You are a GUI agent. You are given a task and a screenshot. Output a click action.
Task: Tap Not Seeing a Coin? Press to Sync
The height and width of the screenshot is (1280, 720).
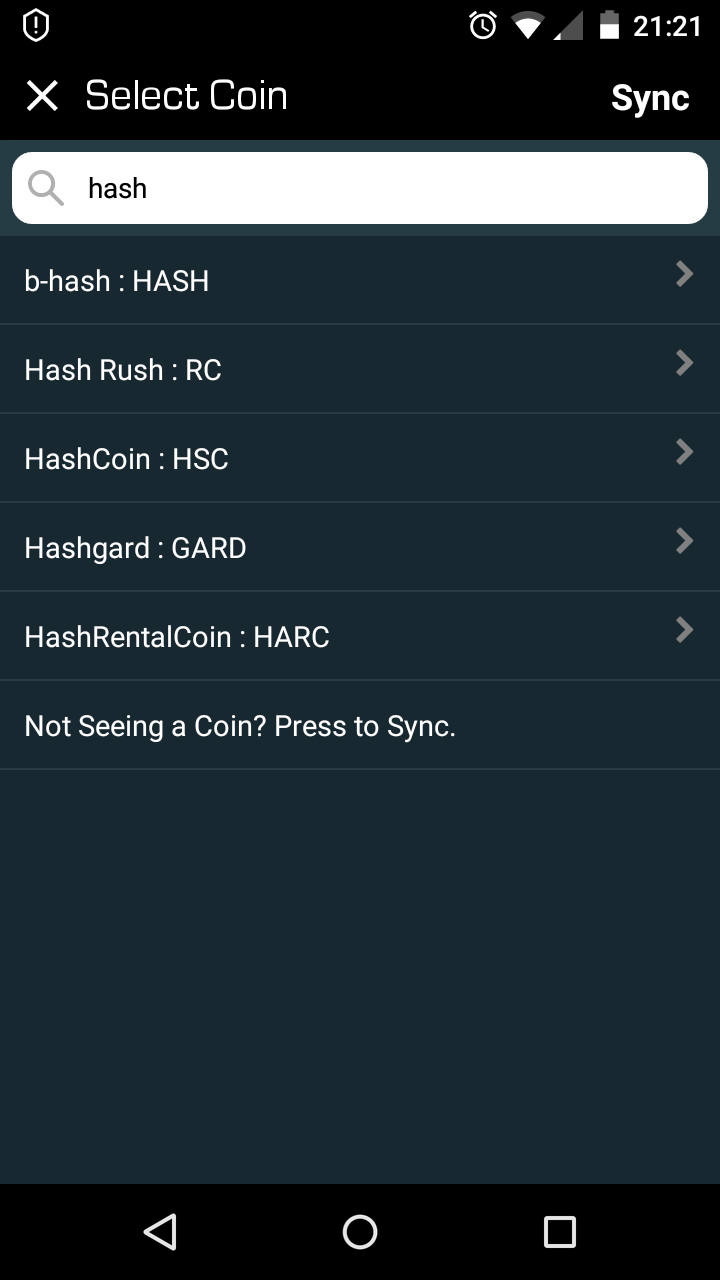[x=360, y=726]
